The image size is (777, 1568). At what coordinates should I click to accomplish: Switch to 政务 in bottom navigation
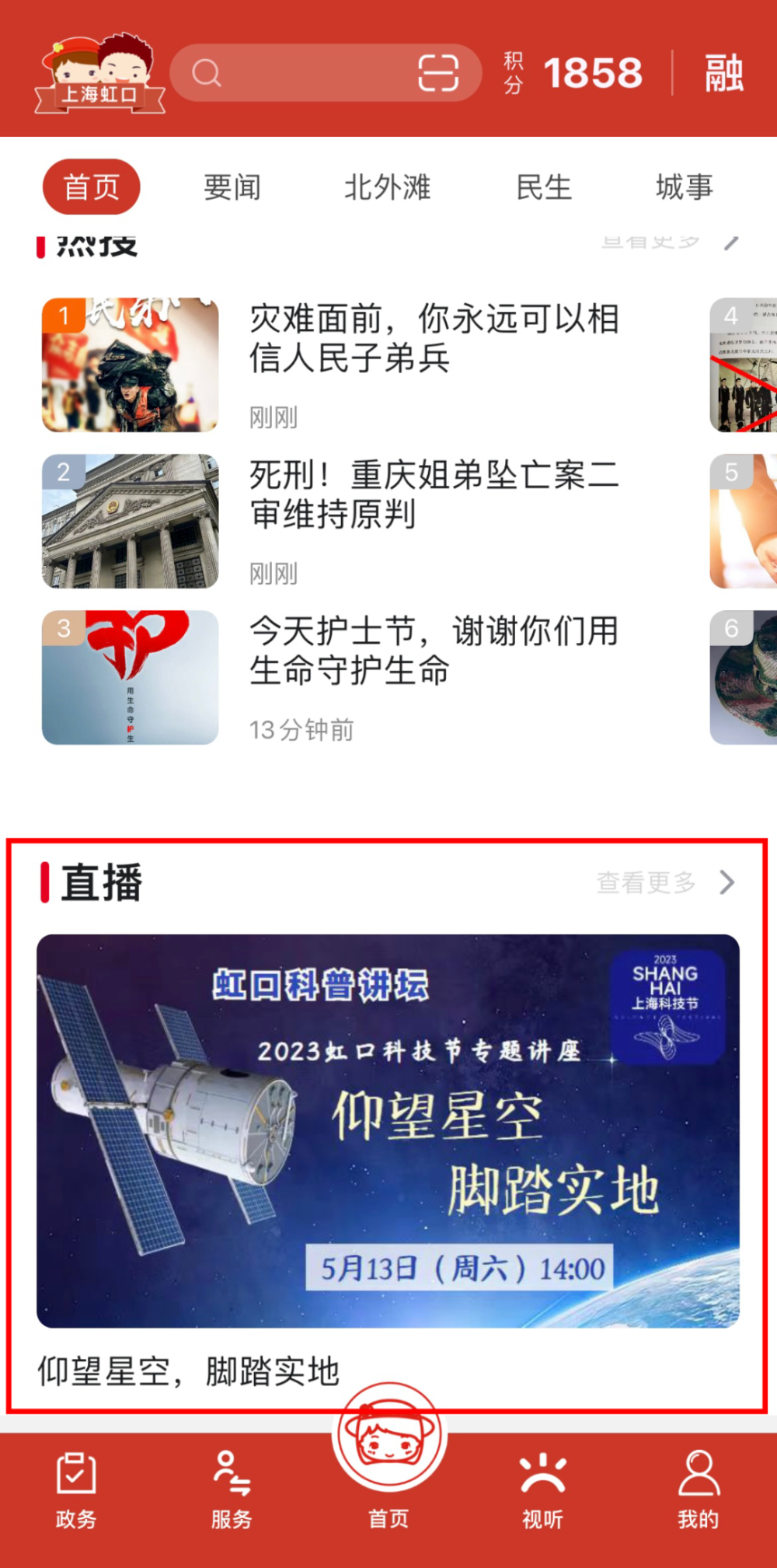(76, 1489)
